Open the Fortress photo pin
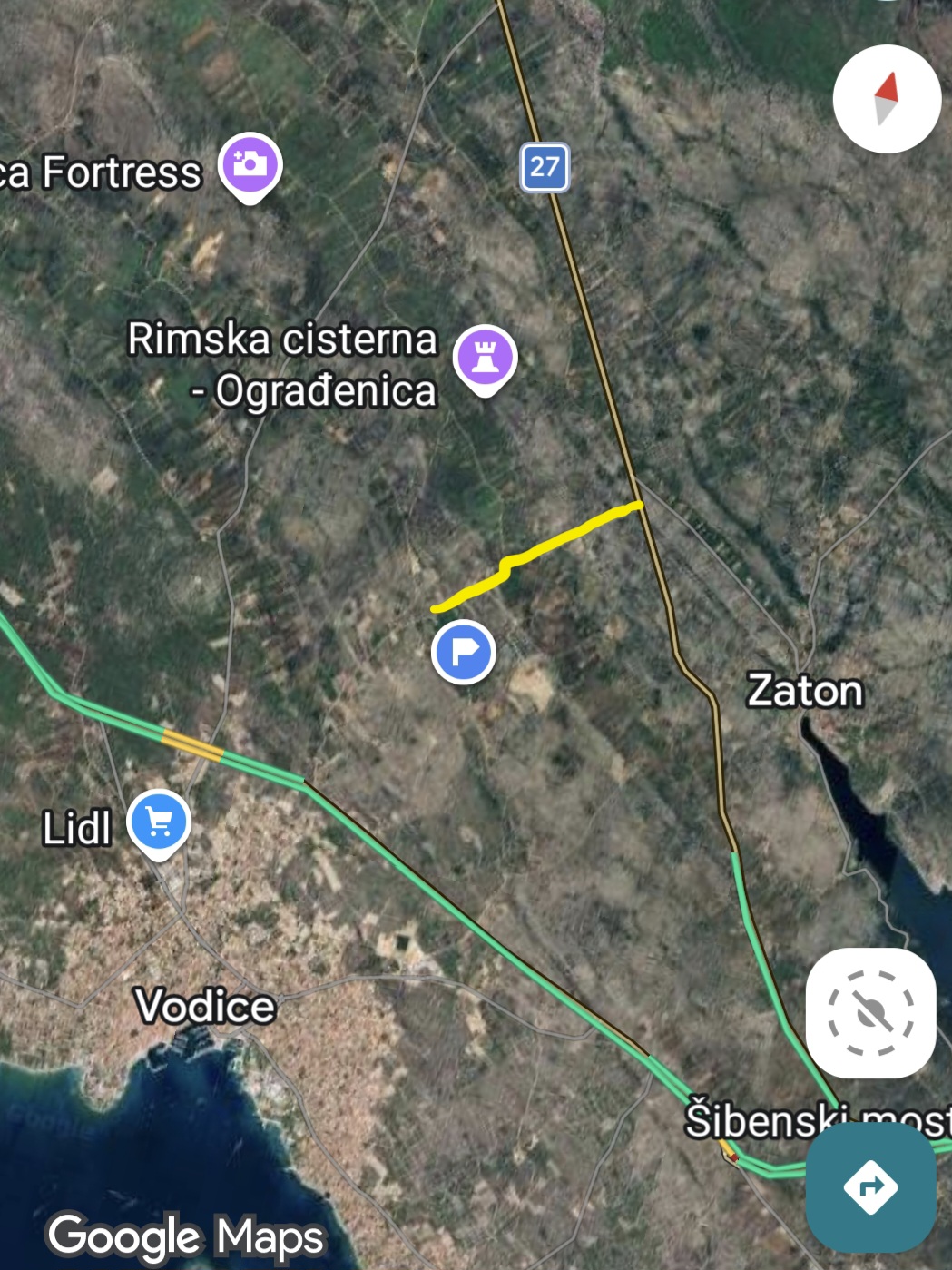 [x=250, y=165]
